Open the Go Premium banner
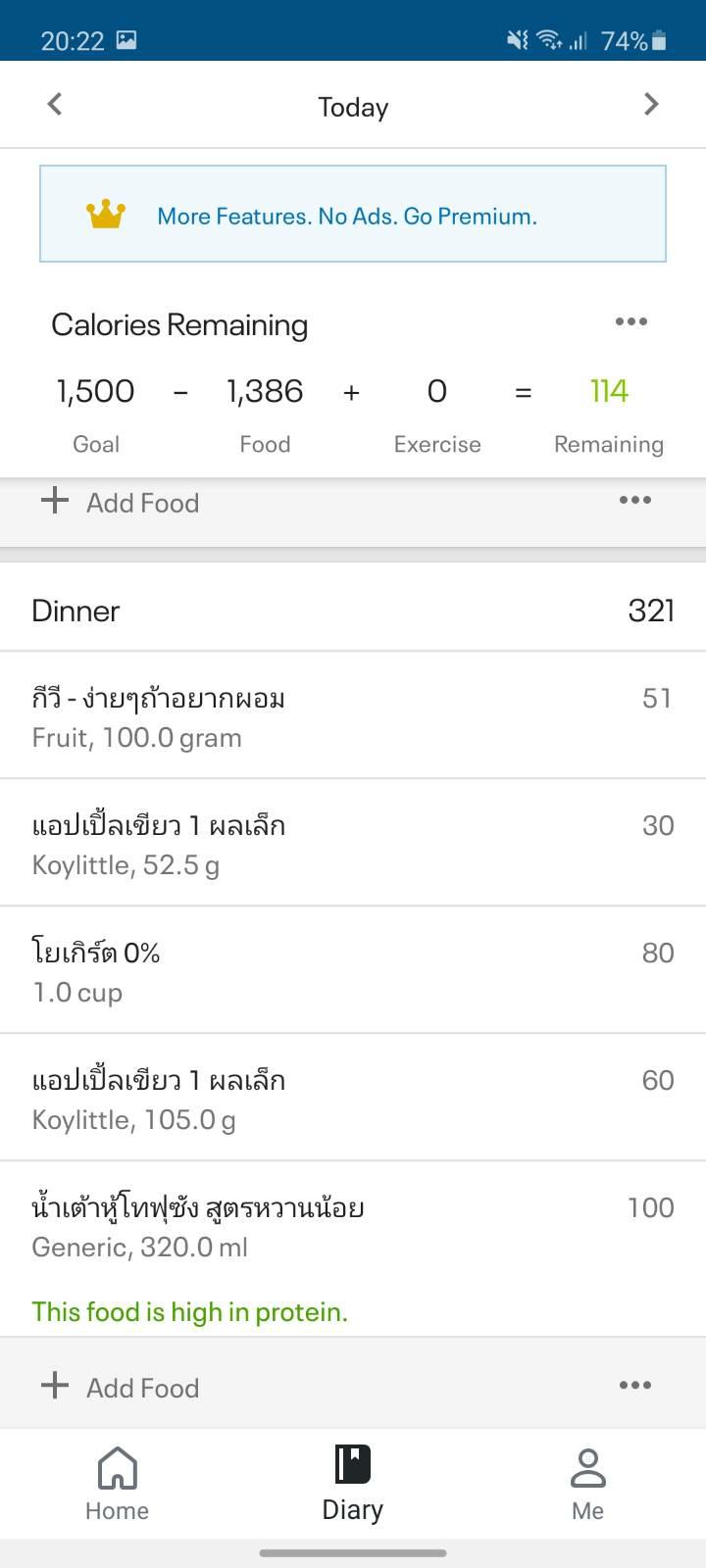The height and width of the screenshot is (1568, 706). coord(353,214)
